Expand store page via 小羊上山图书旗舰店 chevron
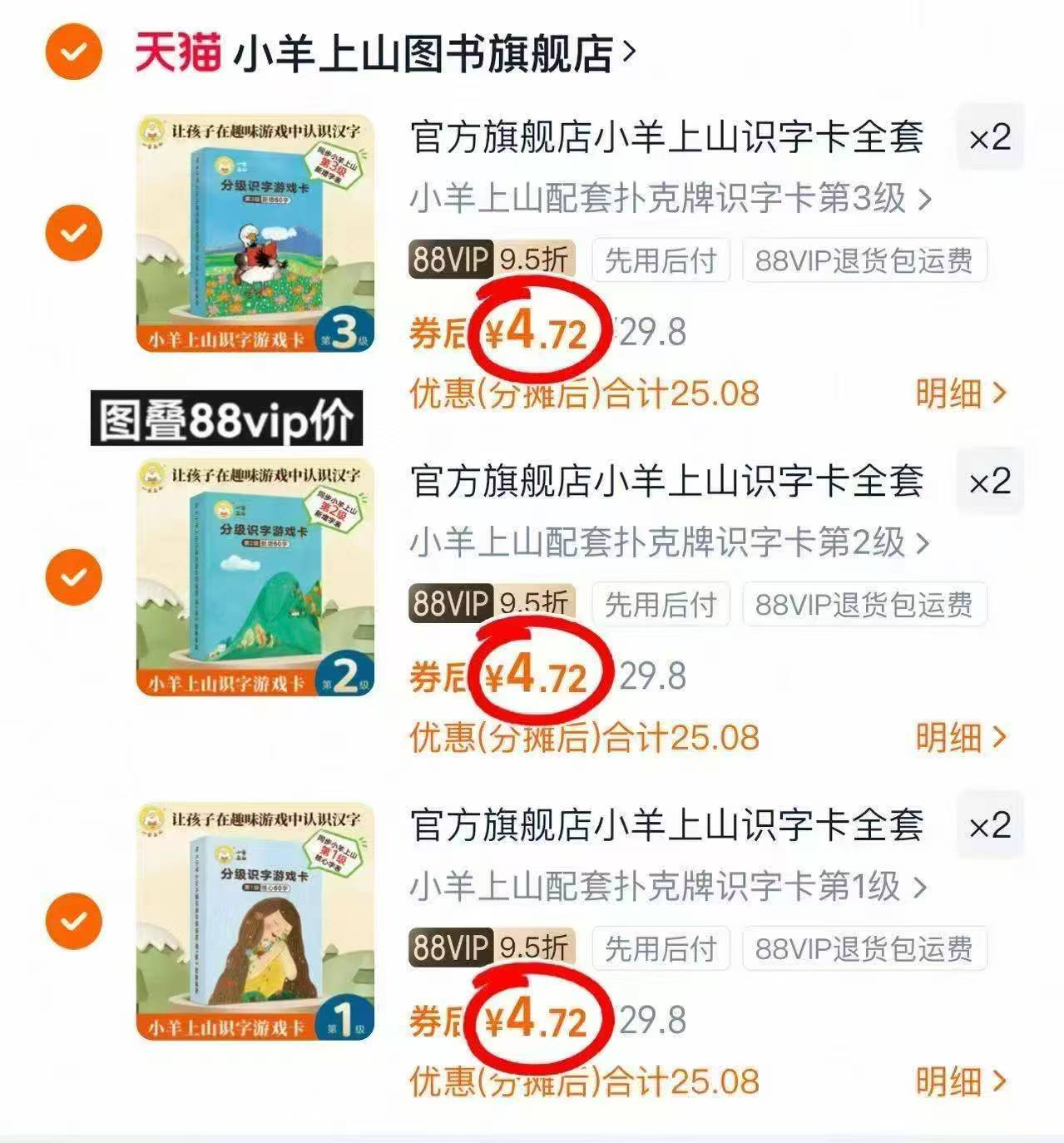 628,51
